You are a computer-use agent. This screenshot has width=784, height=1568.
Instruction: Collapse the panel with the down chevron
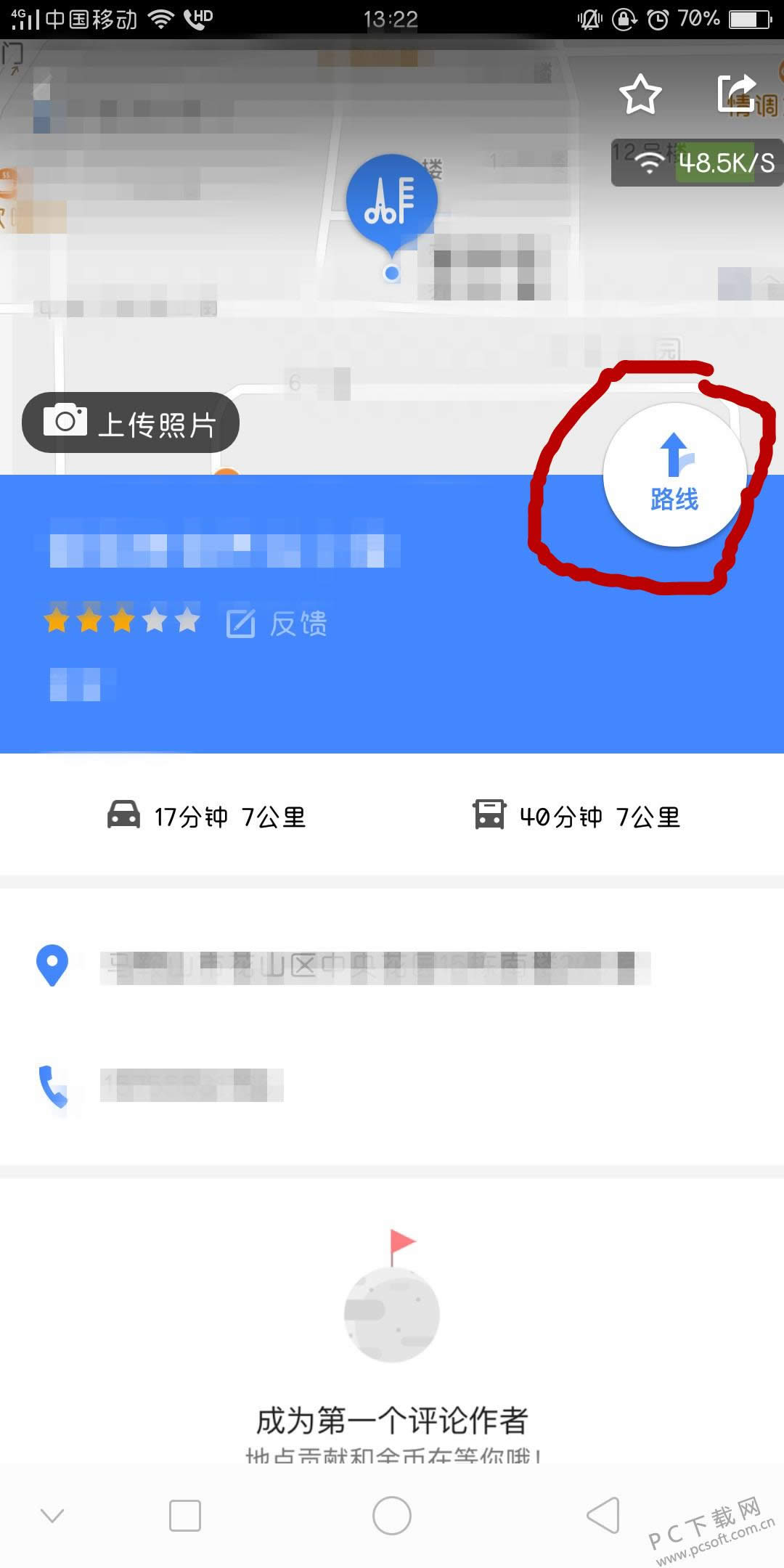tap(52, 1516)
